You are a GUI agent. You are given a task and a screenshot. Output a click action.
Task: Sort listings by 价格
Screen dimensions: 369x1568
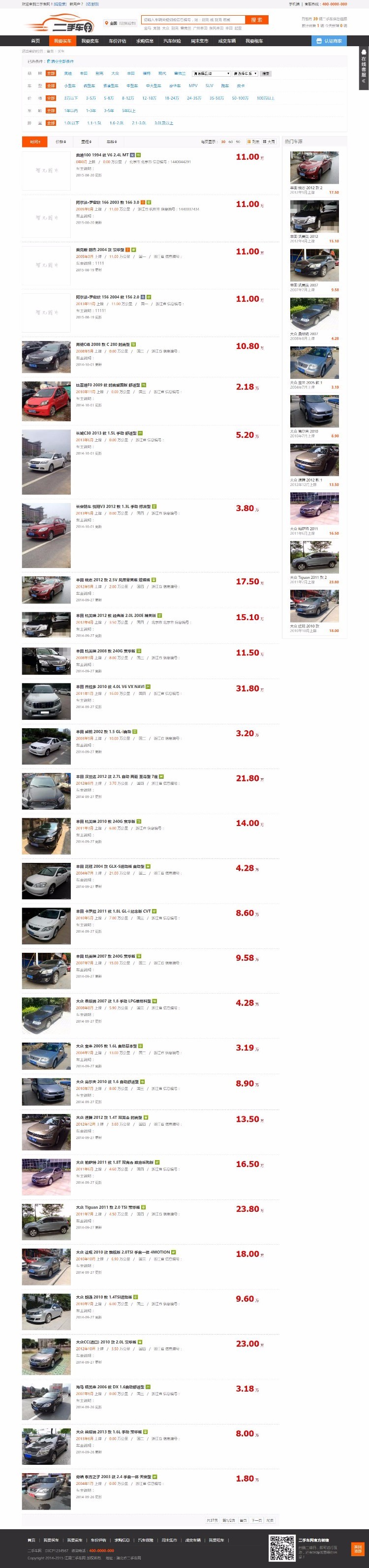[61, 142]
